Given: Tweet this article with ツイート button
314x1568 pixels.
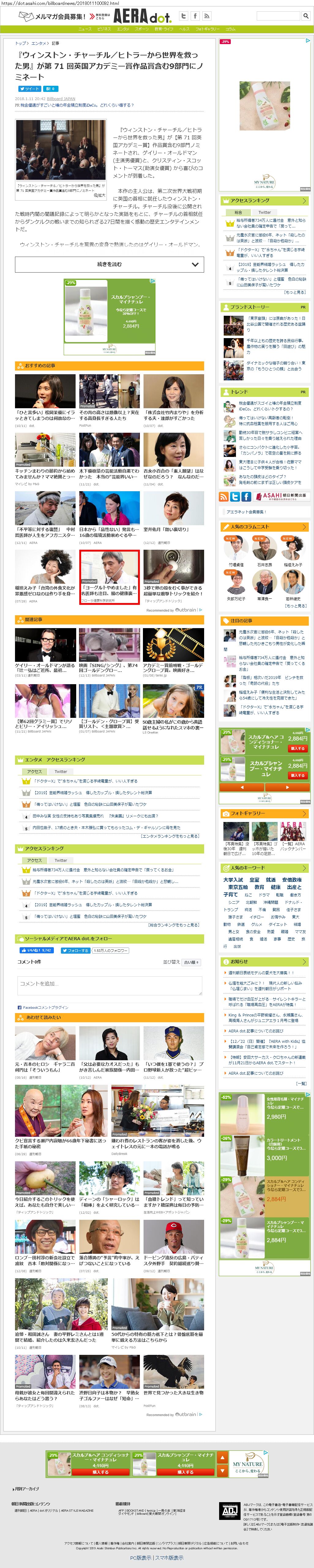Looking at the screenshot, I should point(30,89).
